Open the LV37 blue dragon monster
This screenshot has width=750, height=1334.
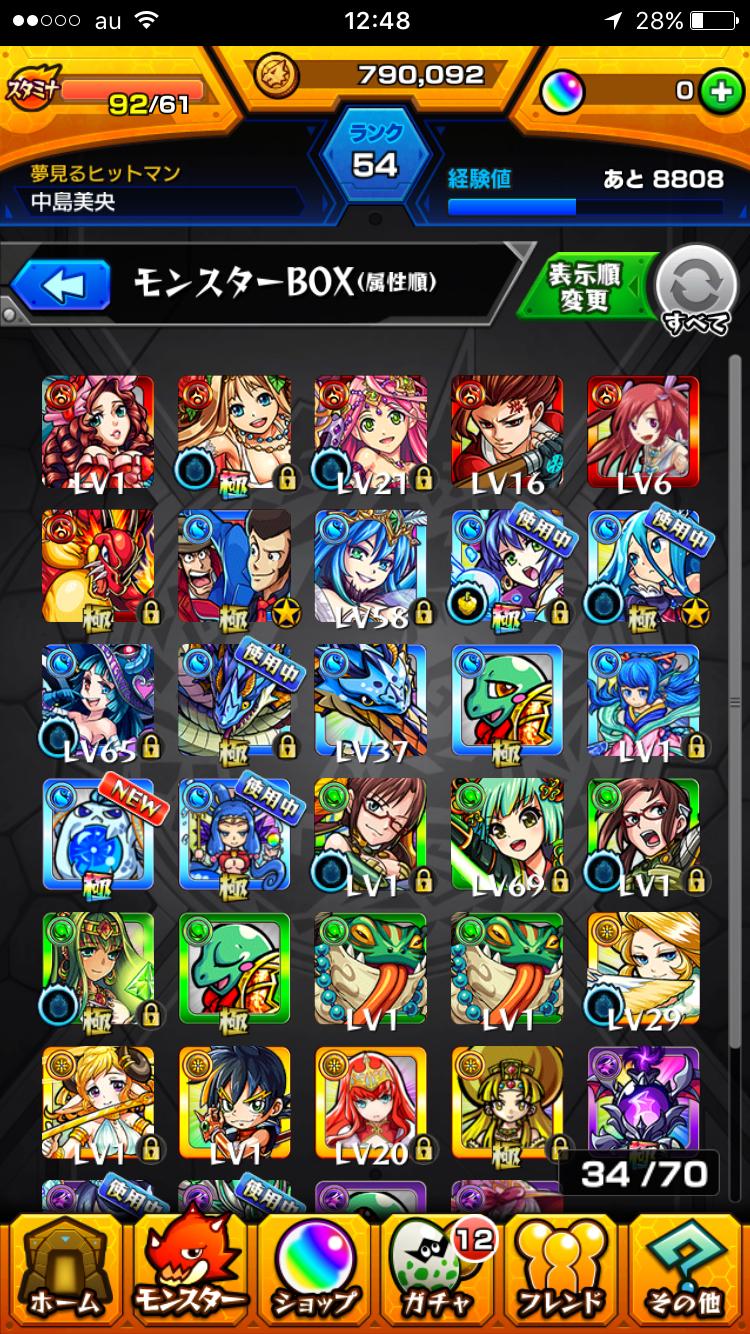(371, 700)
